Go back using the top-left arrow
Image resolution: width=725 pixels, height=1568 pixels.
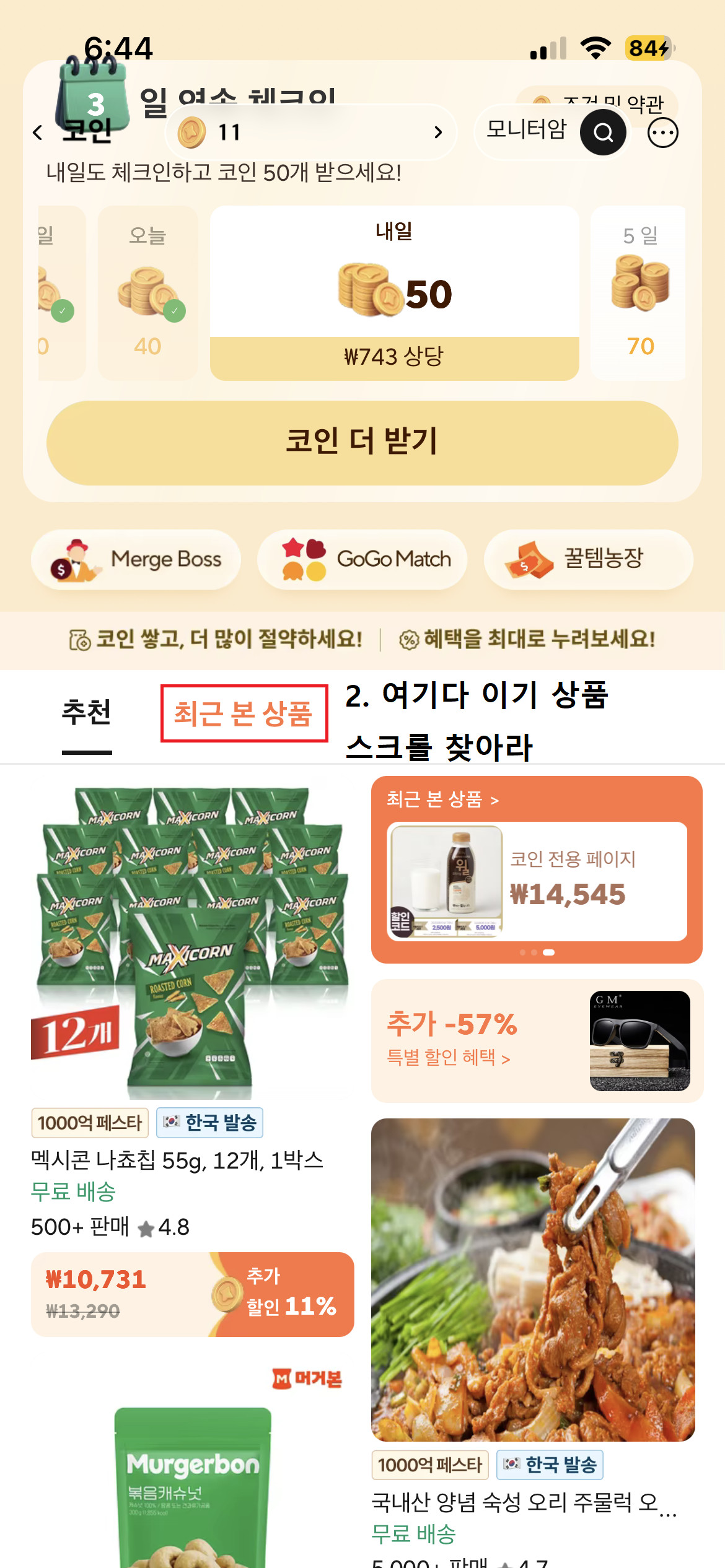(38, 133)
